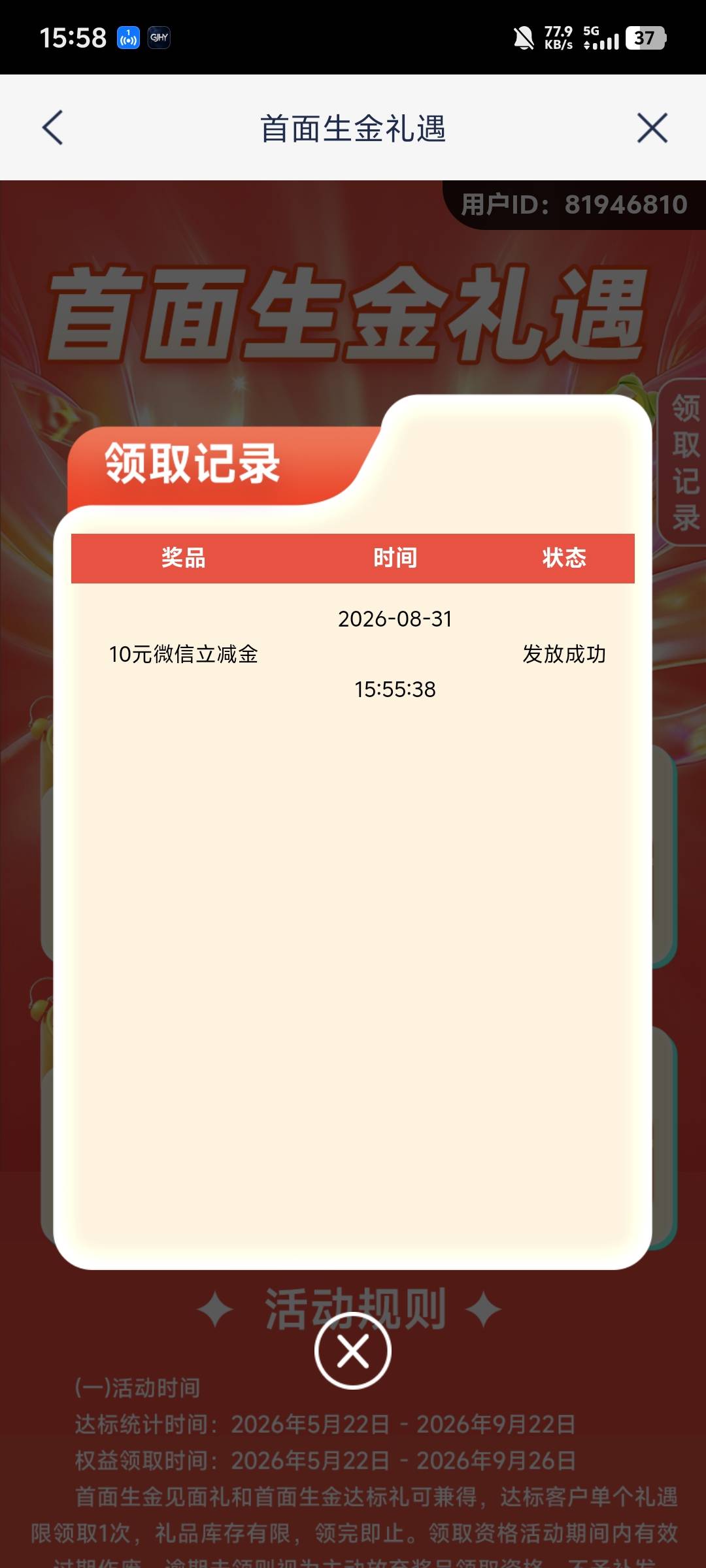The width and height of the screenshot is (706, 1568).
Task: Close the page with the top-right X
Action: pos(652,127)
